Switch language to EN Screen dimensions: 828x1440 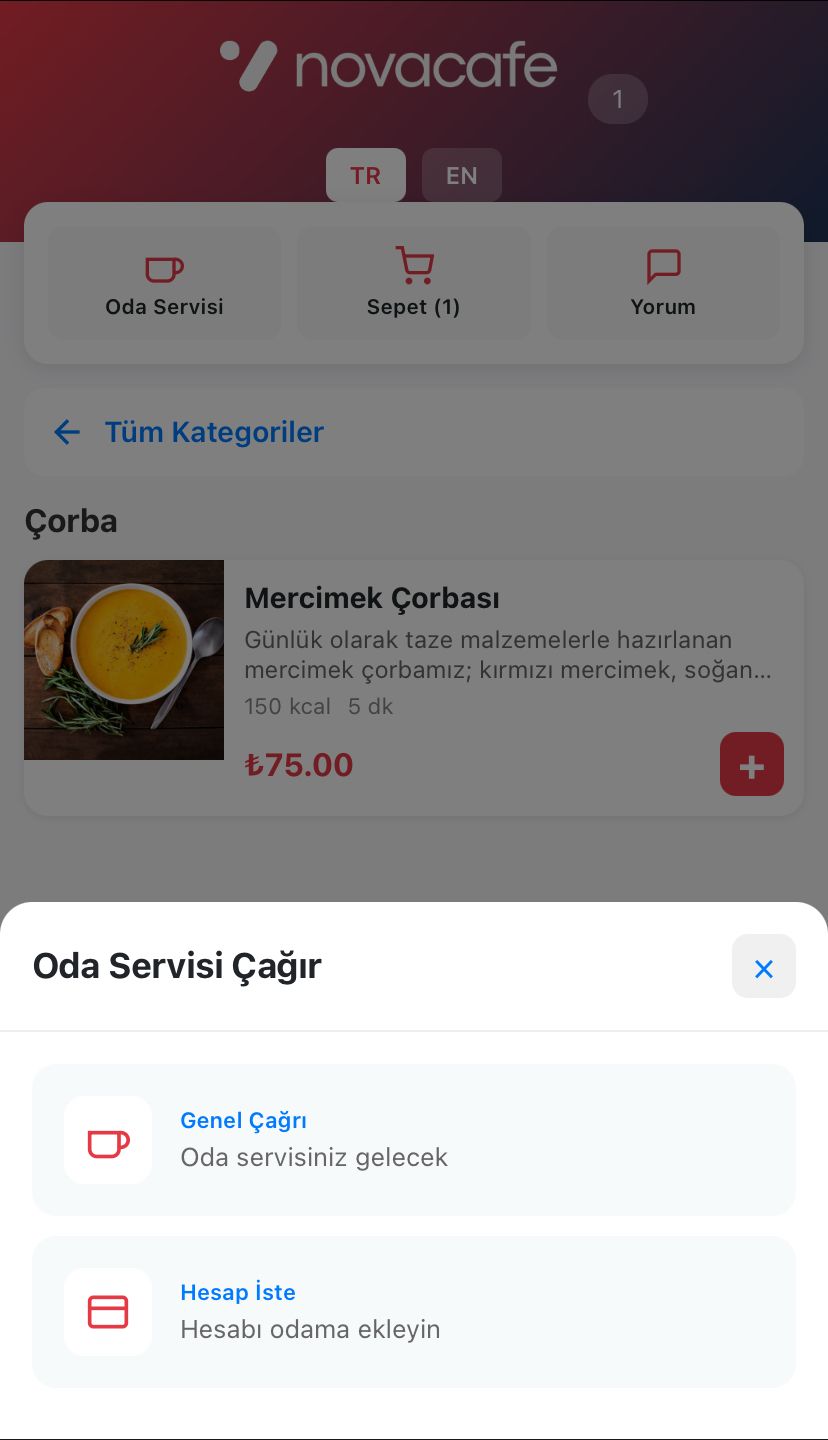(x=461, y=175)
